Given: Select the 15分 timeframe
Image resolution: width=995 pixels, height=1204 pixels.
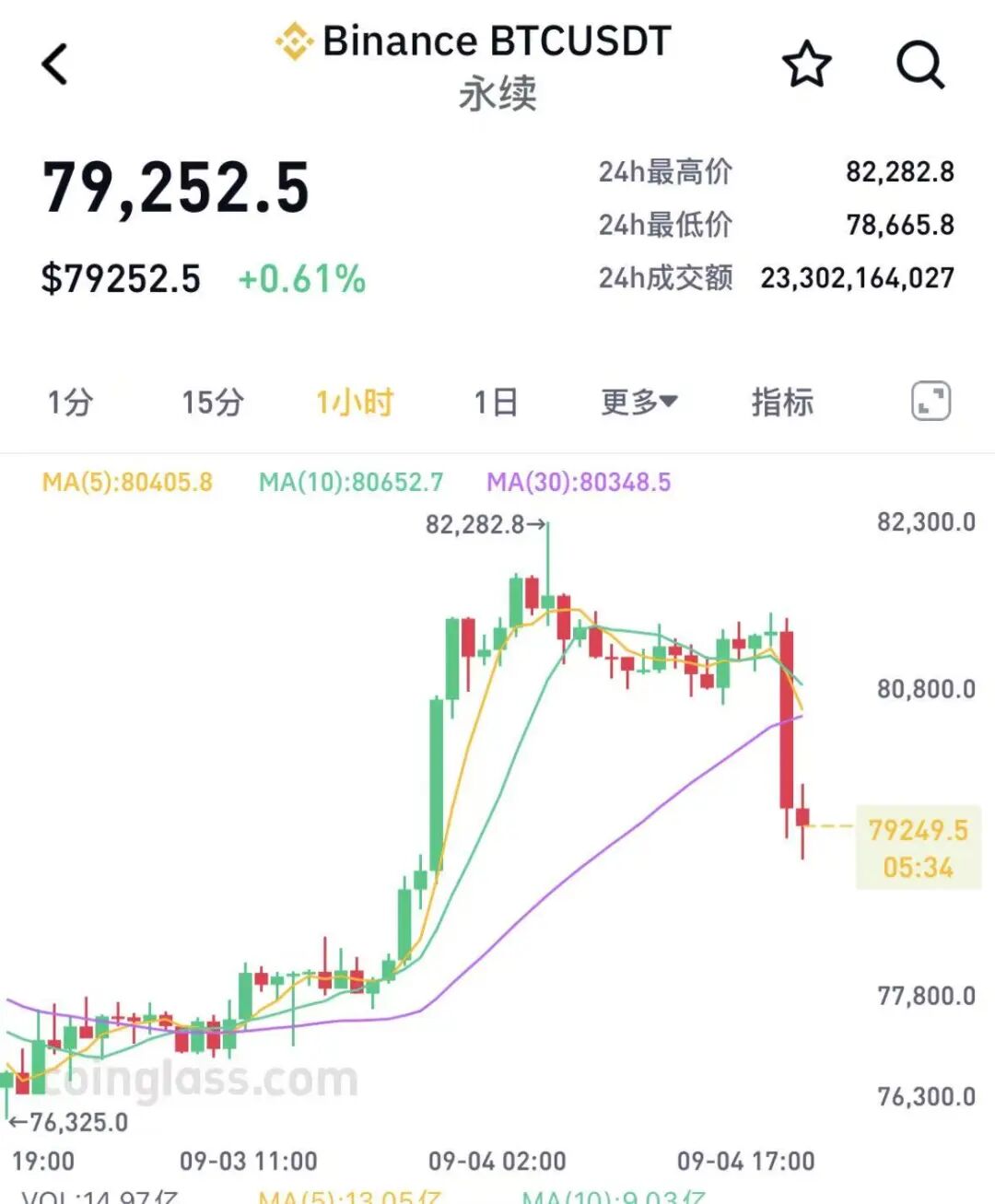Looking at the screenshot, I should [x=213, y=403].
